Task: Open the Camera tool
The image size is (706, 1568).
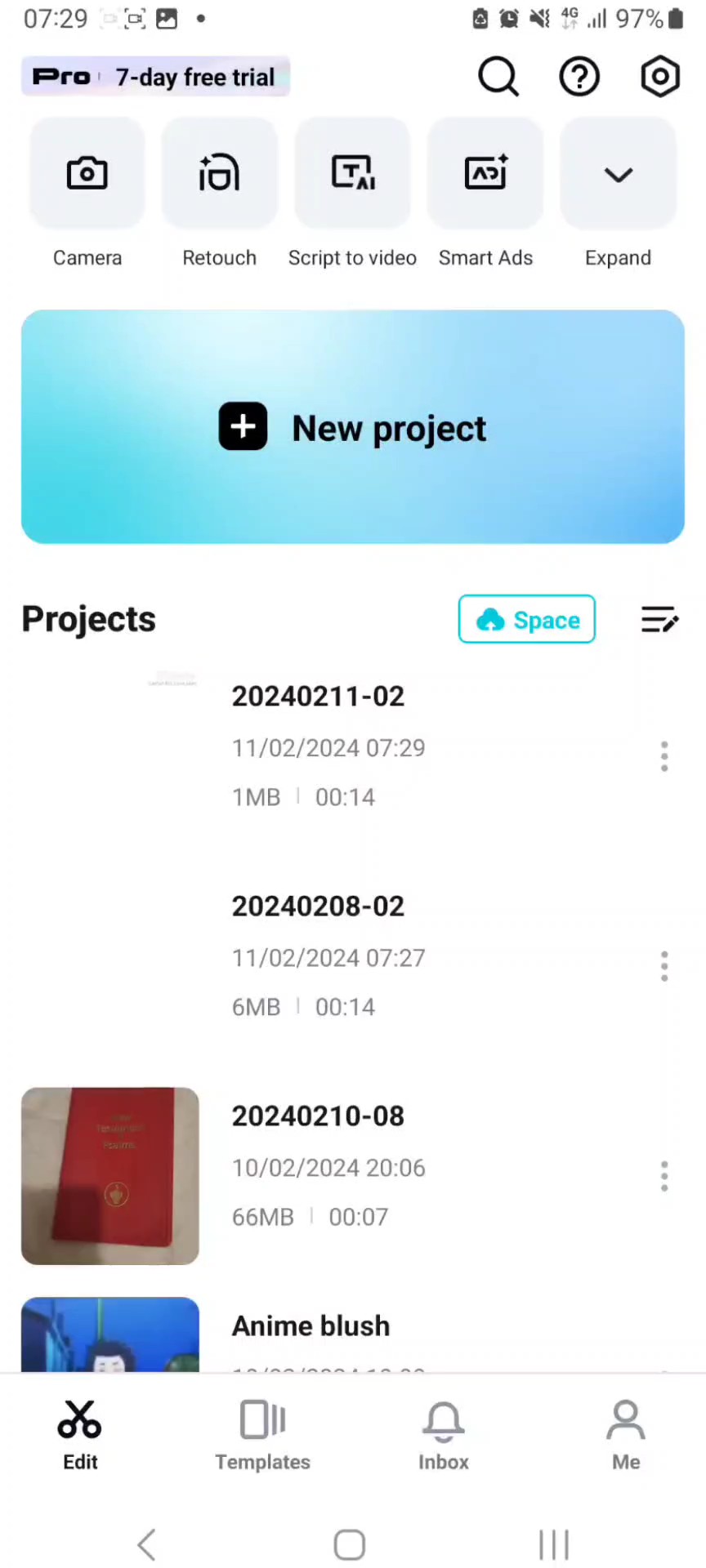Action: coord(87,173)
